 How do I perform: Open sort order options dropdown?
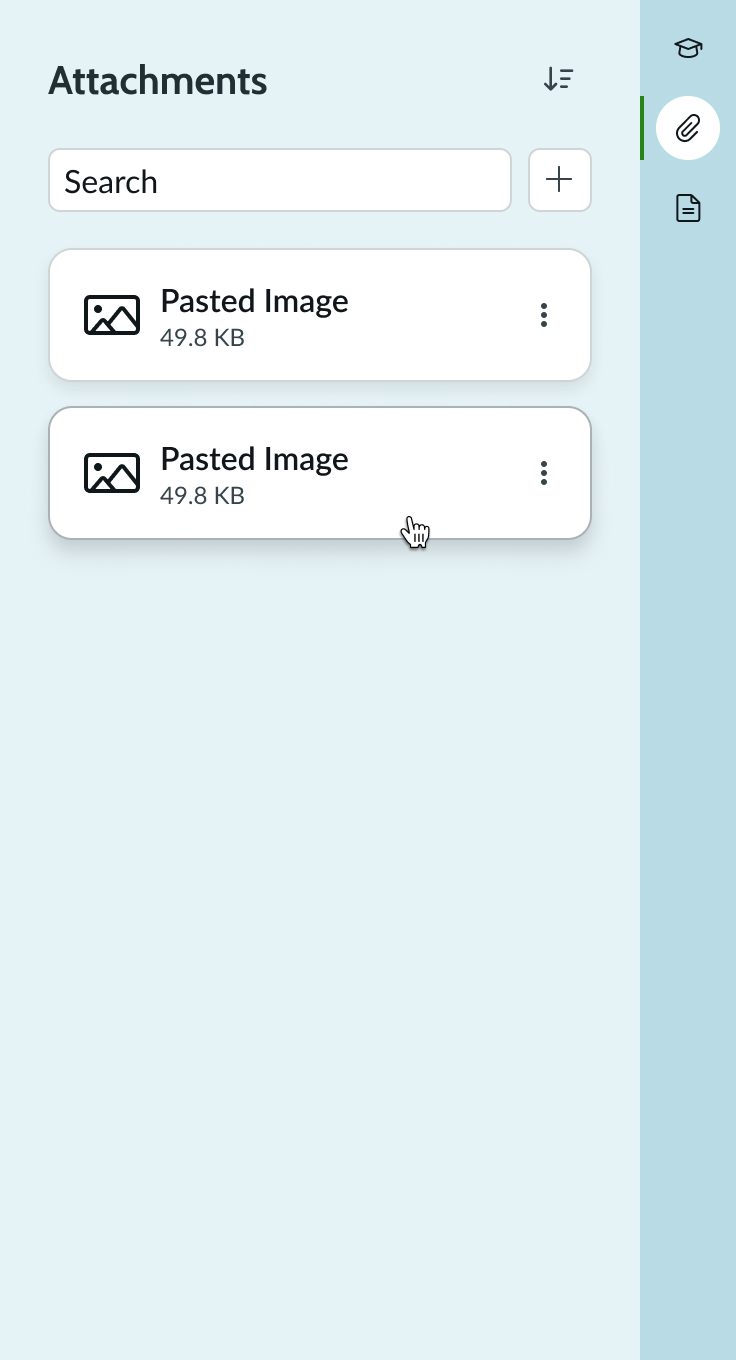559,78
